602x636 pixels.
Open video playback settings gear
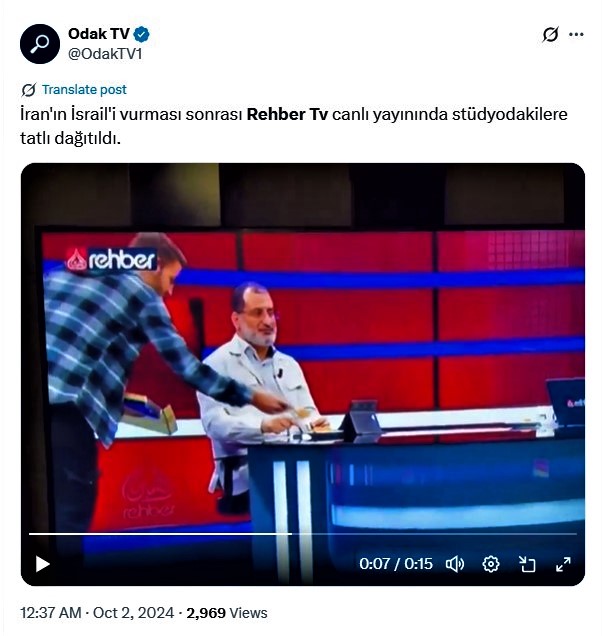point(491,564)
